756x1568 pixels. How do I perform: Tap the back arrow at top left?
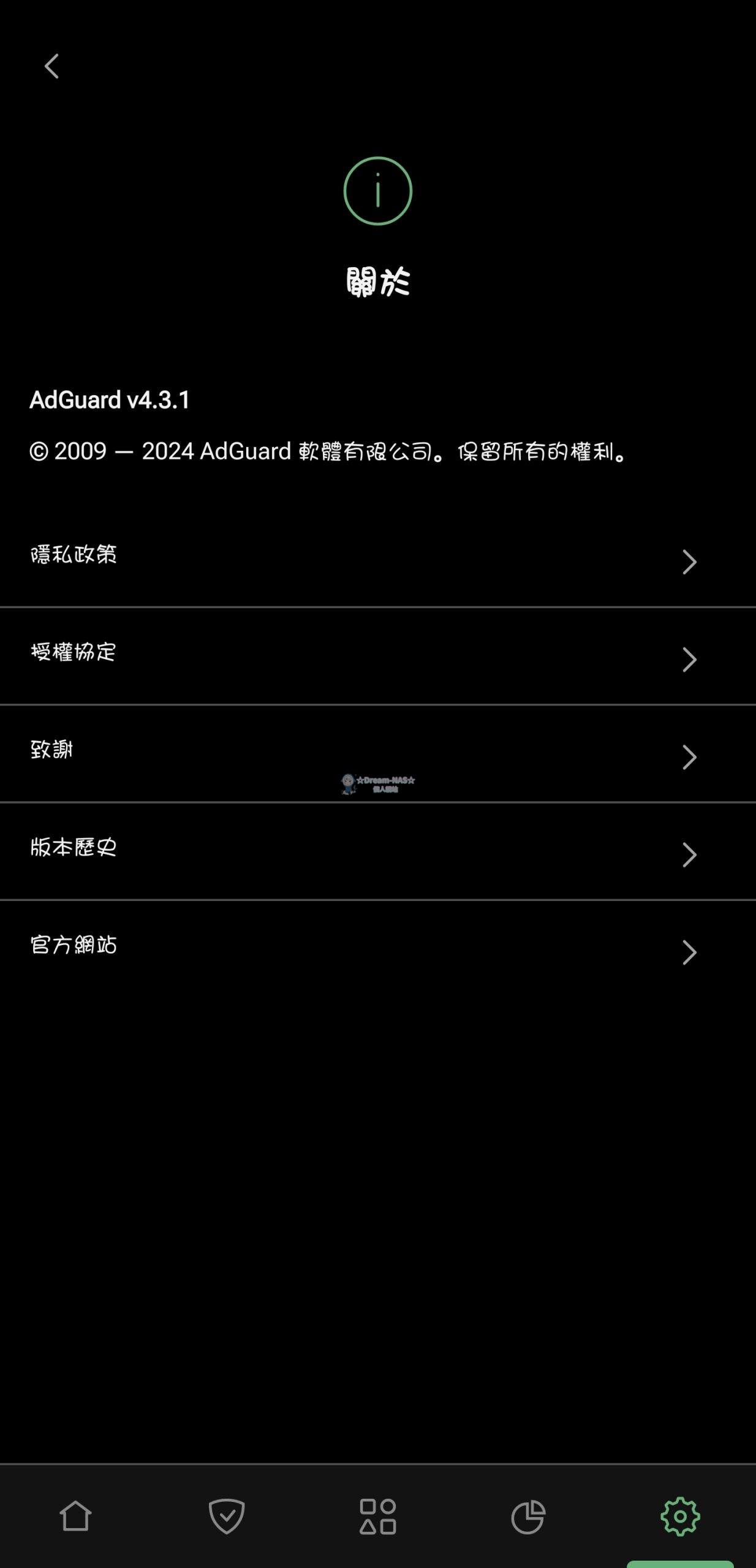(x=52, y=66)
